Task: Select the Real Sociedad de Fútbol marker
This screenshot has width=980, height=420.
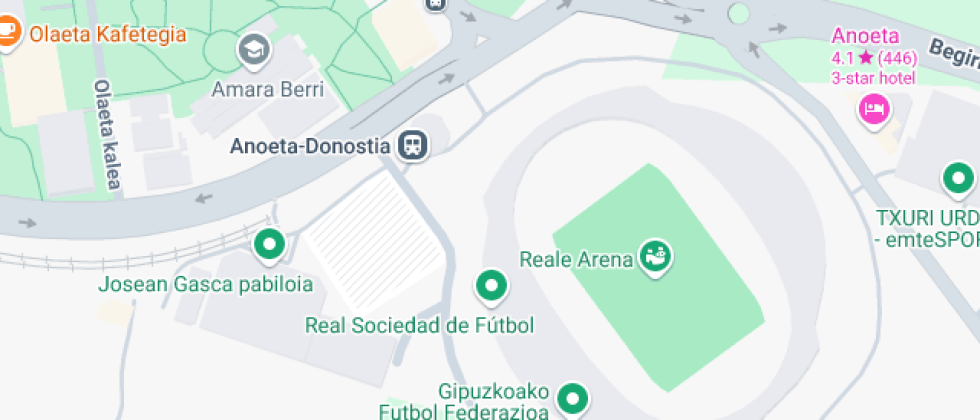Action: tap(491, 287)
